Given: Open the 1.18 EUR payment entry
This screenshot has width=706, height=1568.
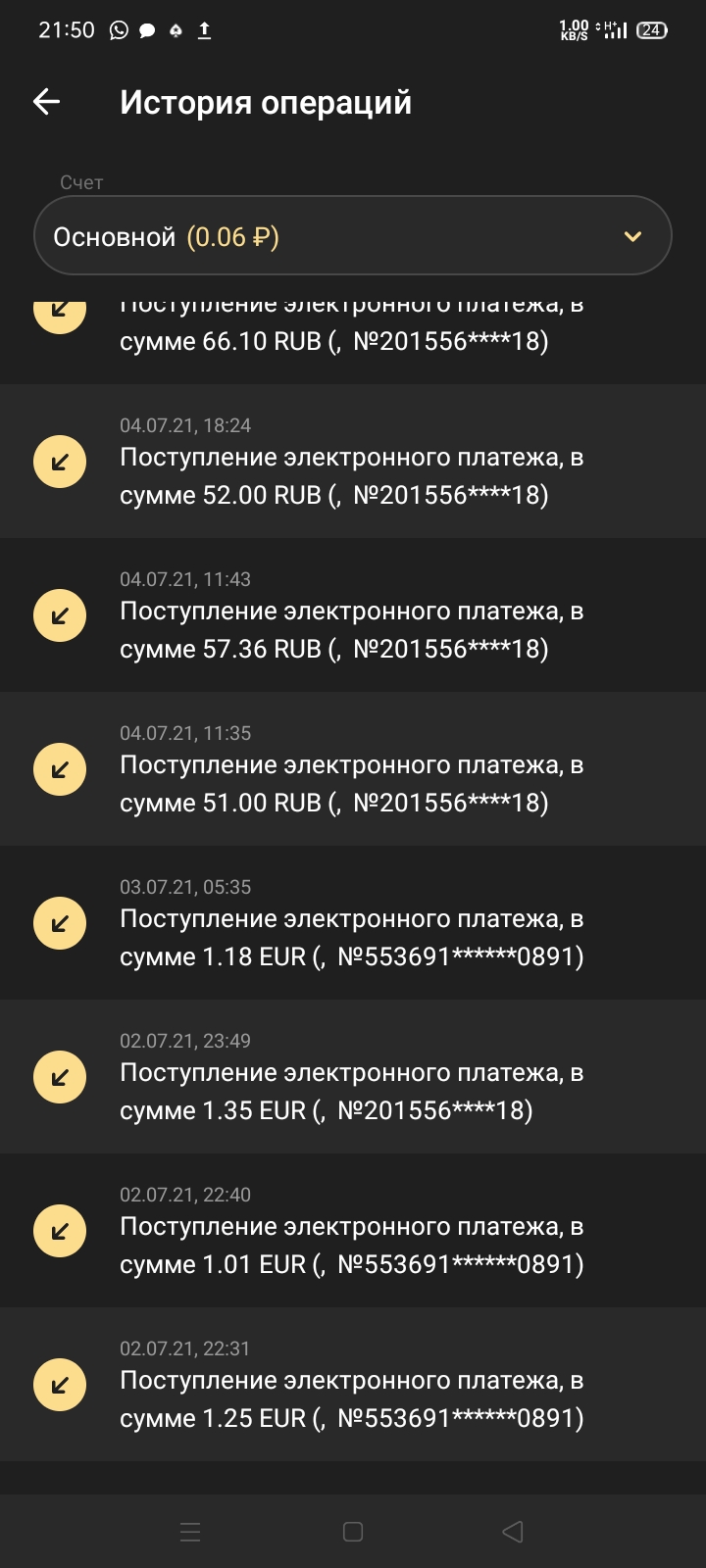Looking at the screenshot, I should tap(353, 922).
